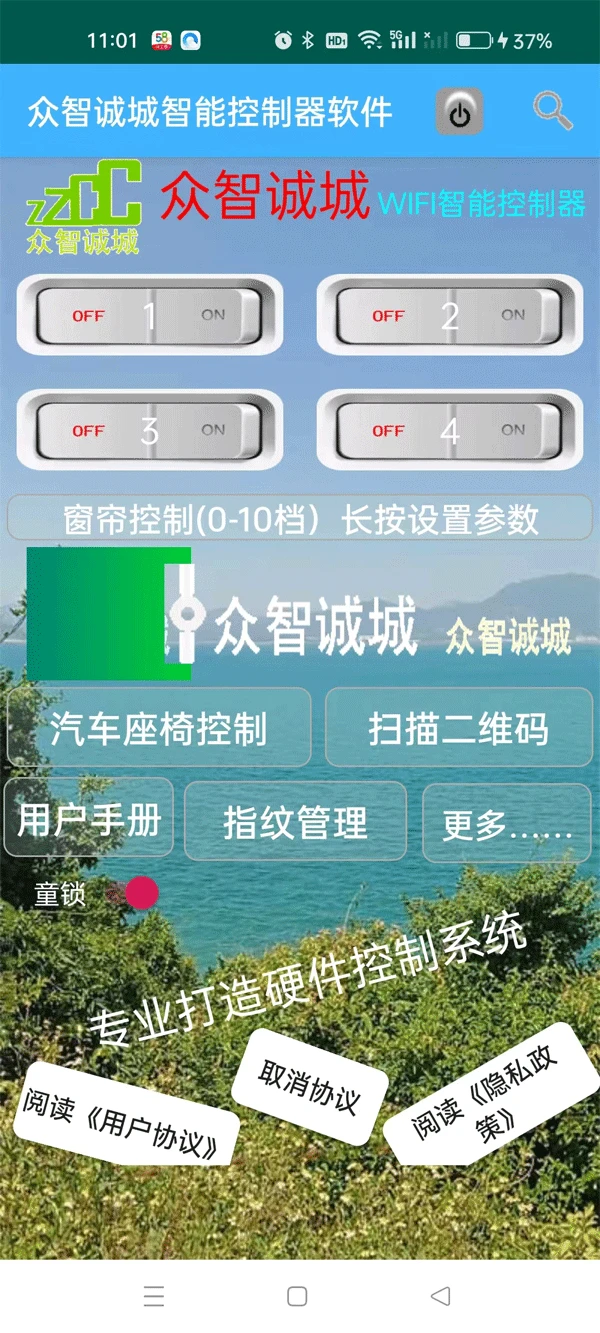Open the 用户手册 user manual
This screenshot has width=600, height=1333.
pyautogui.click(x=89, y=820)
